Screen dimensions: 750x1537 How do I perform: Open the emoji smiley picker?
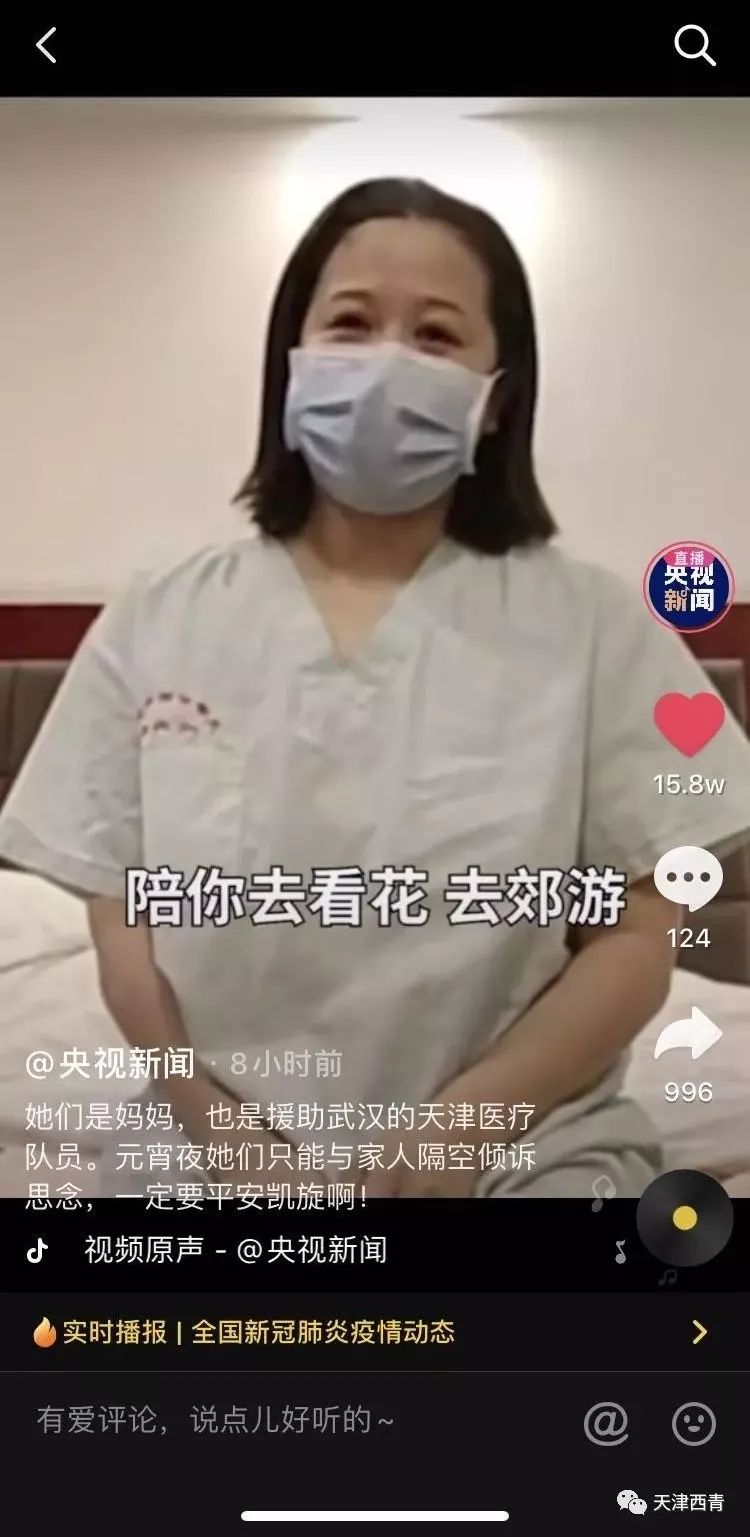(x=694, y=1421)
